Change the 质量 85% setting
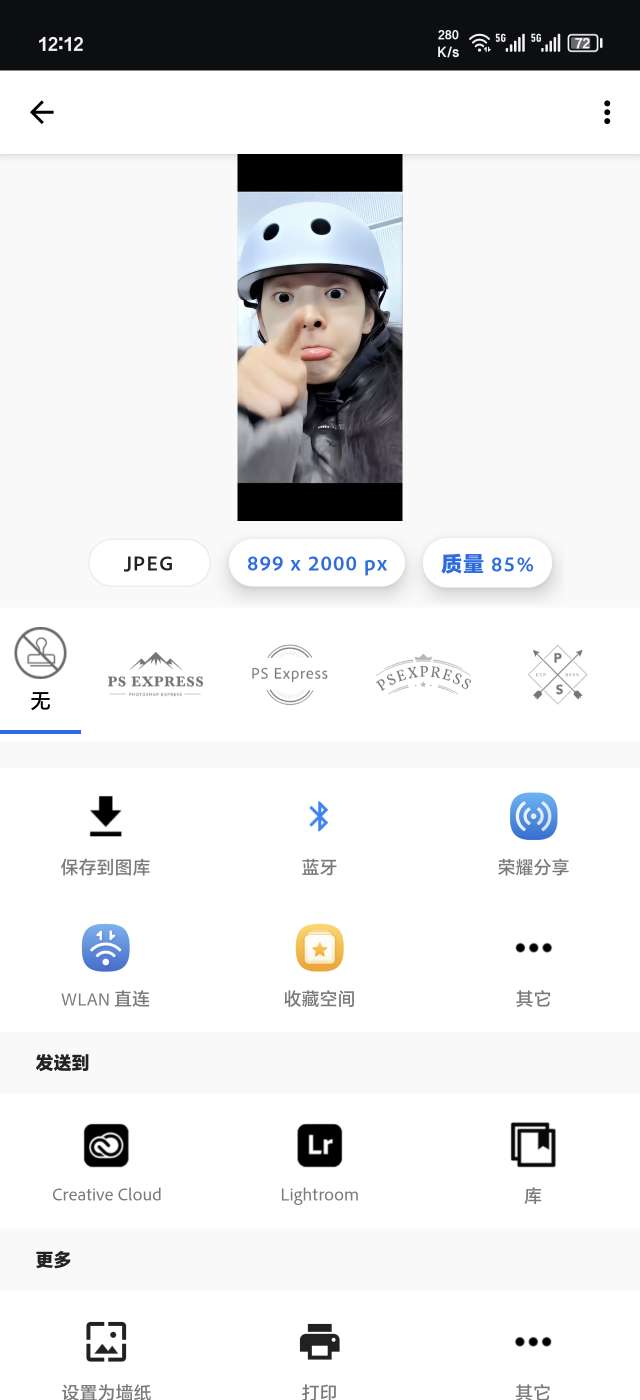Viewport: 640px width, 1400px height. 487,564
